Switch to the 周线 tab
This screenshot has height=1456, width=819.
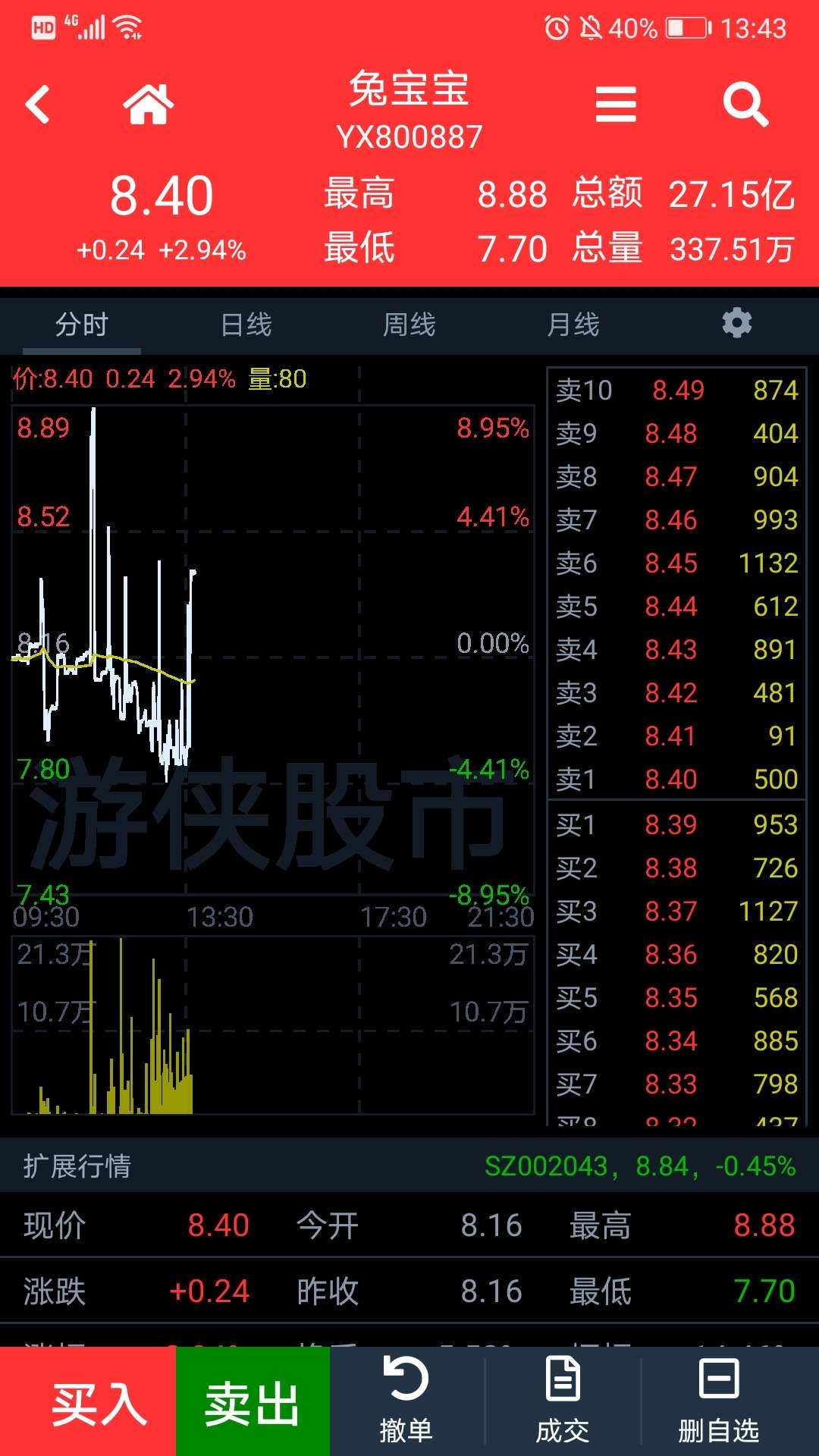click(x=409, y=325)
